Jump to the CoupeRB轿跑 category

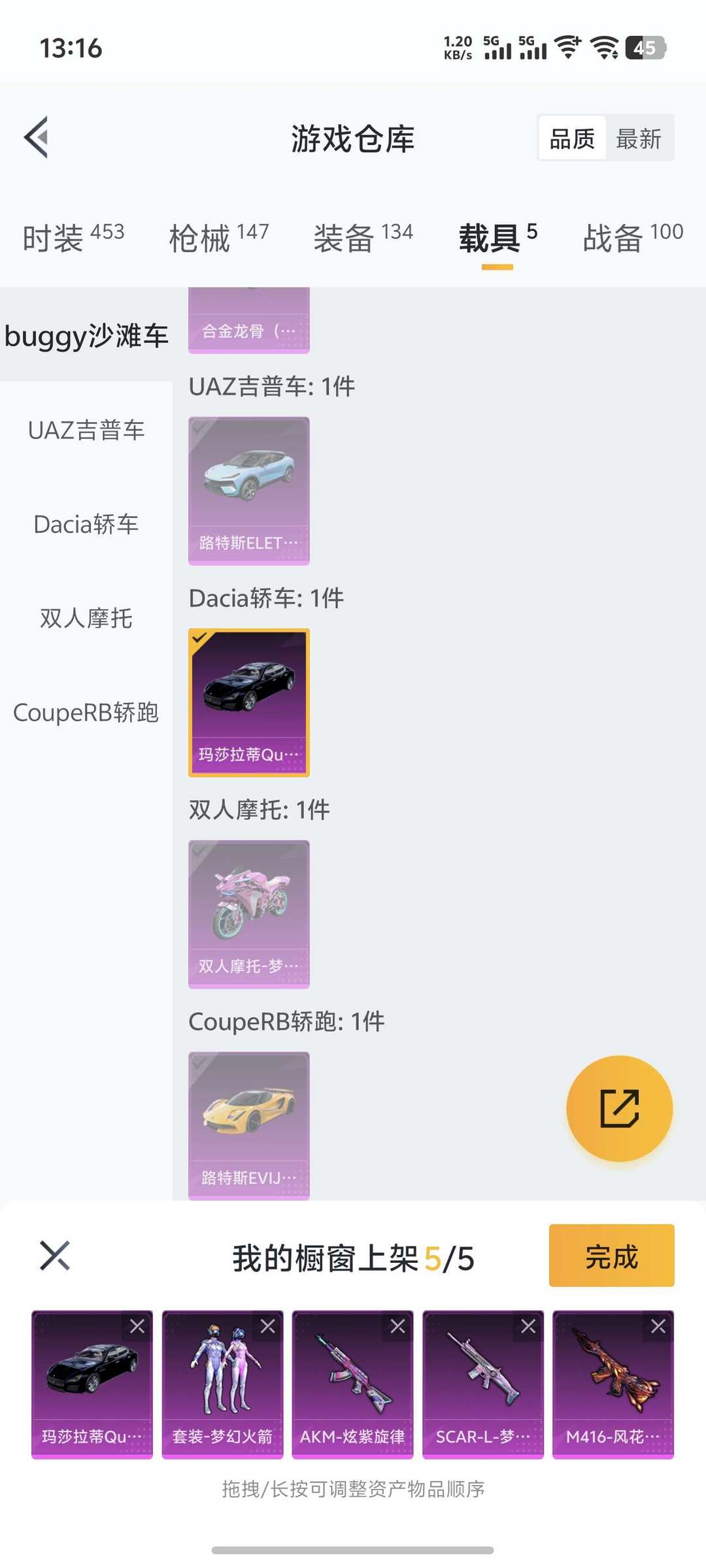click(86, 712)
